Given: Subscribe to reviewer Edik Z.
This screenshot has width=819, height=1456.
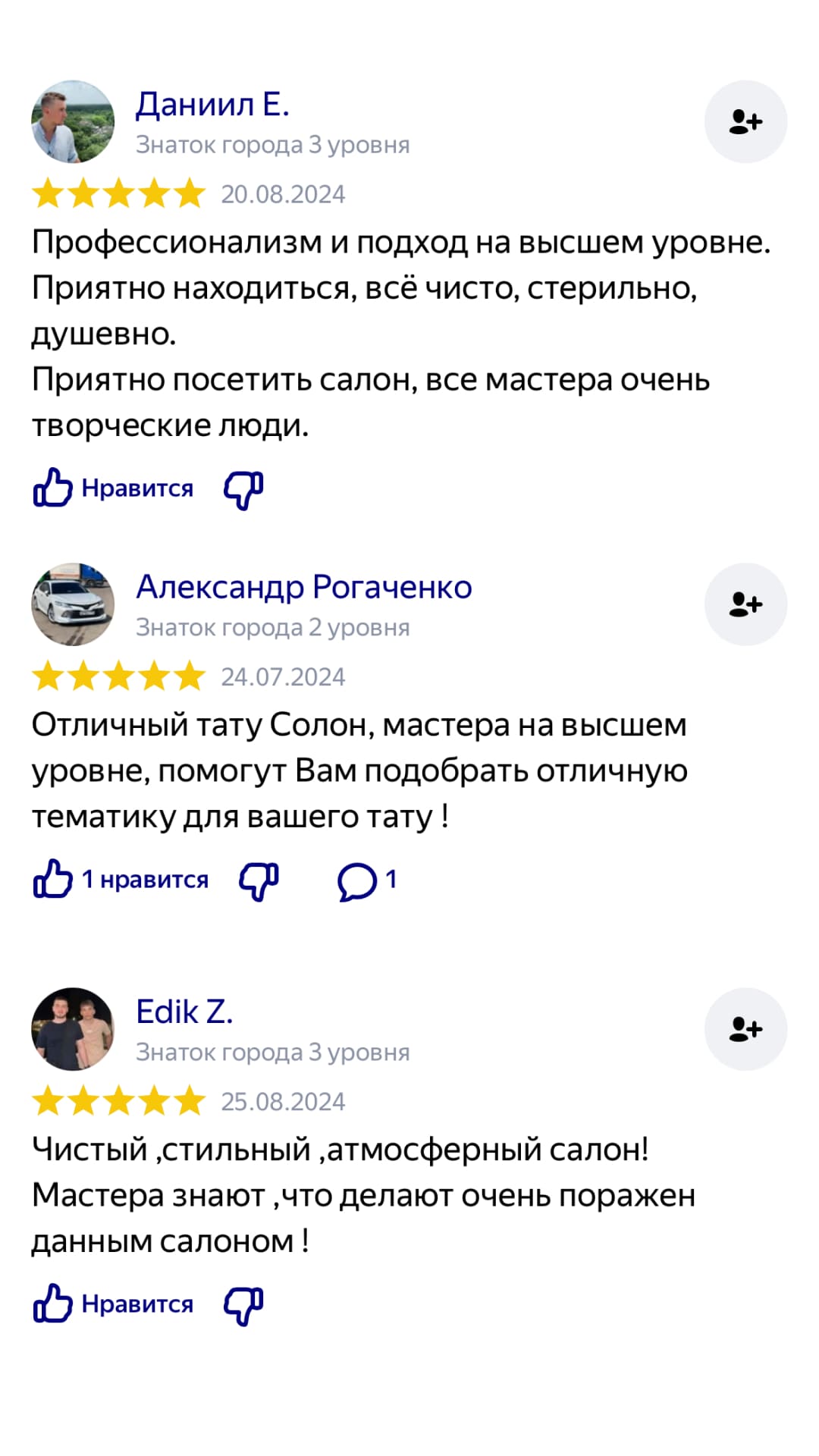Looking at the screenshot, I should (745, 1029).
